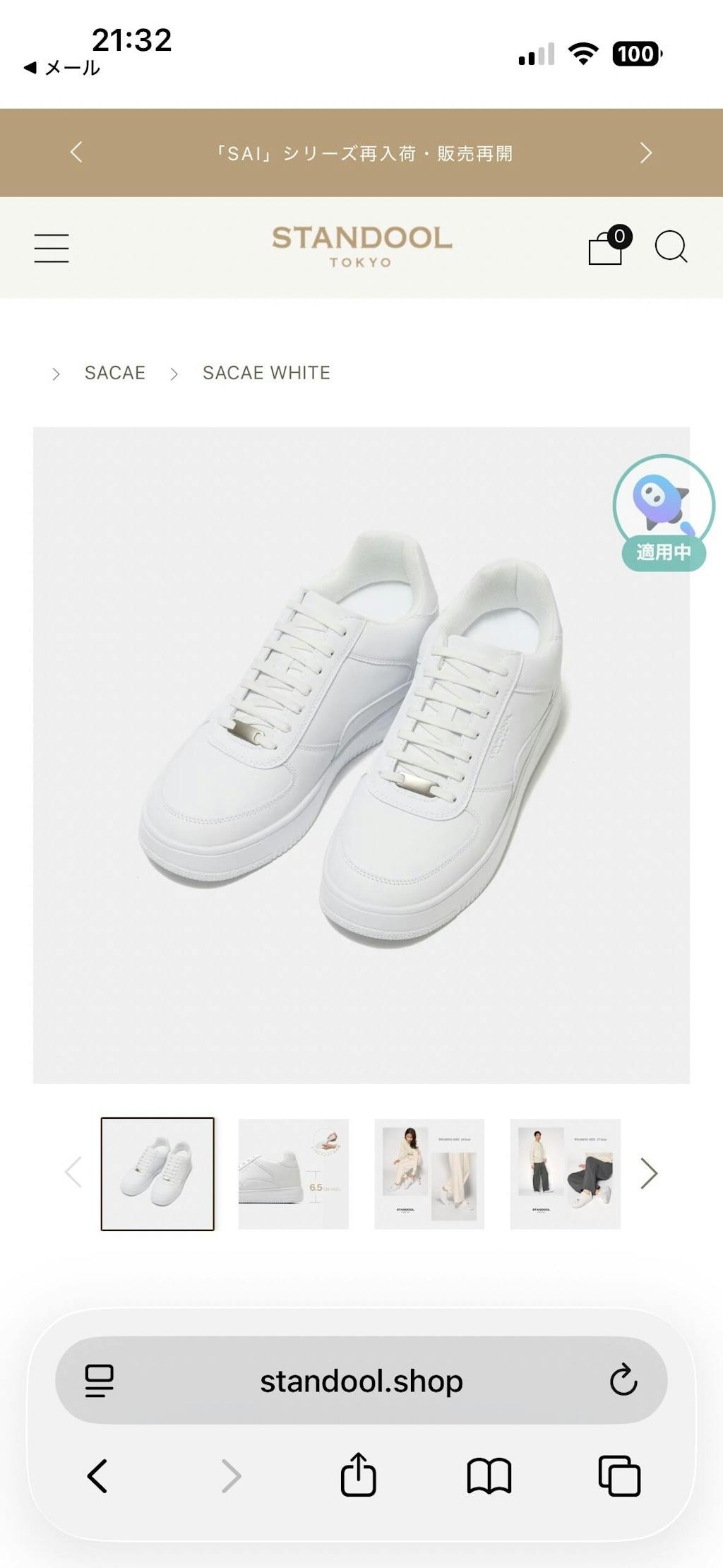Open the hamburger menu
The height and width of the screenshot is (1568, 723).
[52, 248]
